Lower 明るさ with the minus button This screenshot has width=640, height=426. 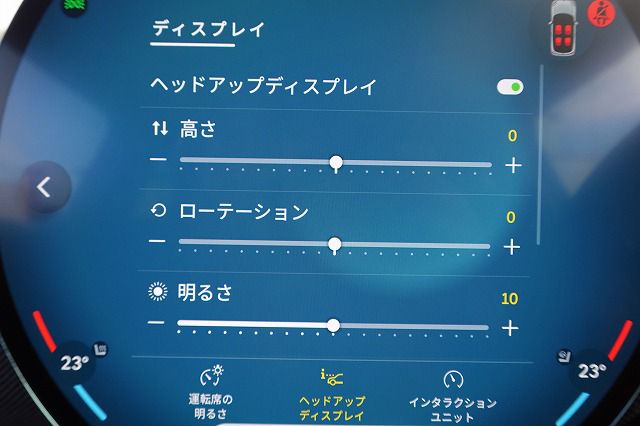click(x=156, y=324)
